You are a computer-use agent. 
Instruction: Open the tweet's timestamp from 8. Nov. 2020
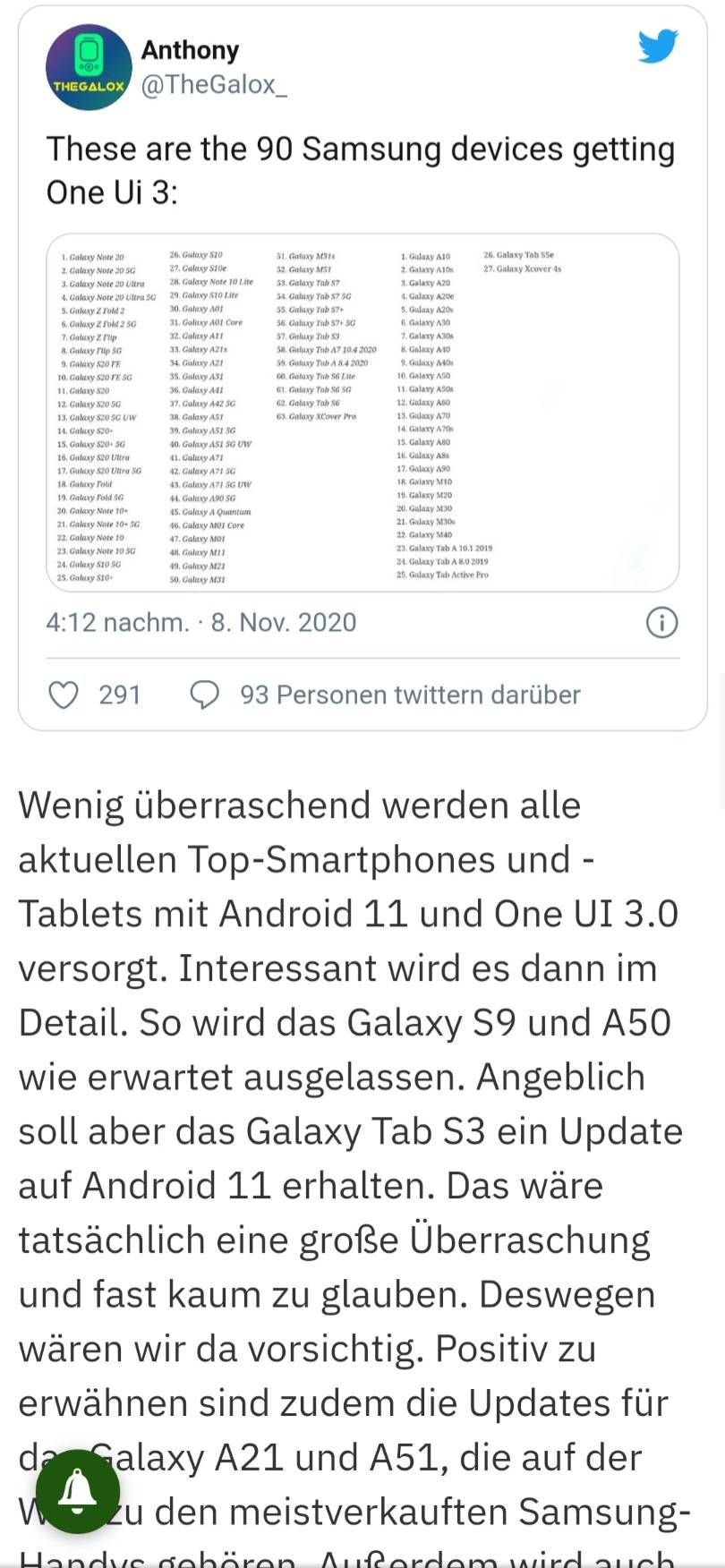[x=201, y=622]
